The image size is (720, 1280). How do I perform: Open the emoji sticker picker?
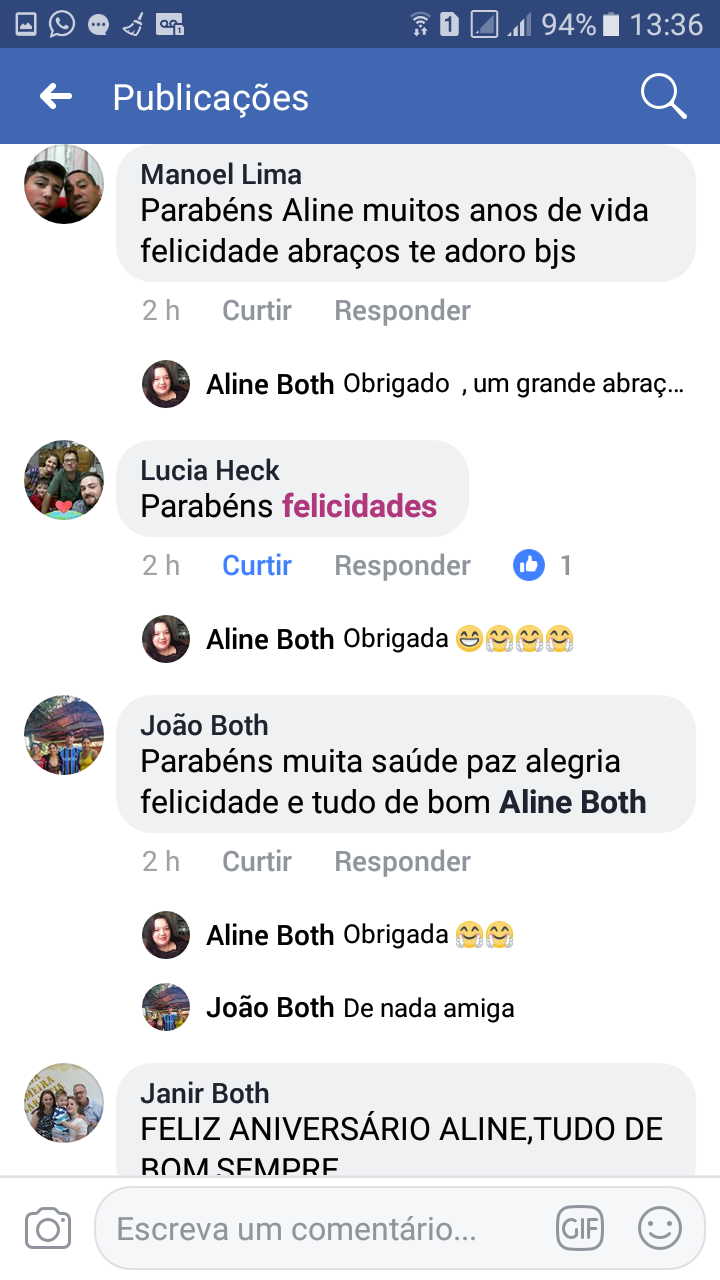click(x=660, y=1228)
